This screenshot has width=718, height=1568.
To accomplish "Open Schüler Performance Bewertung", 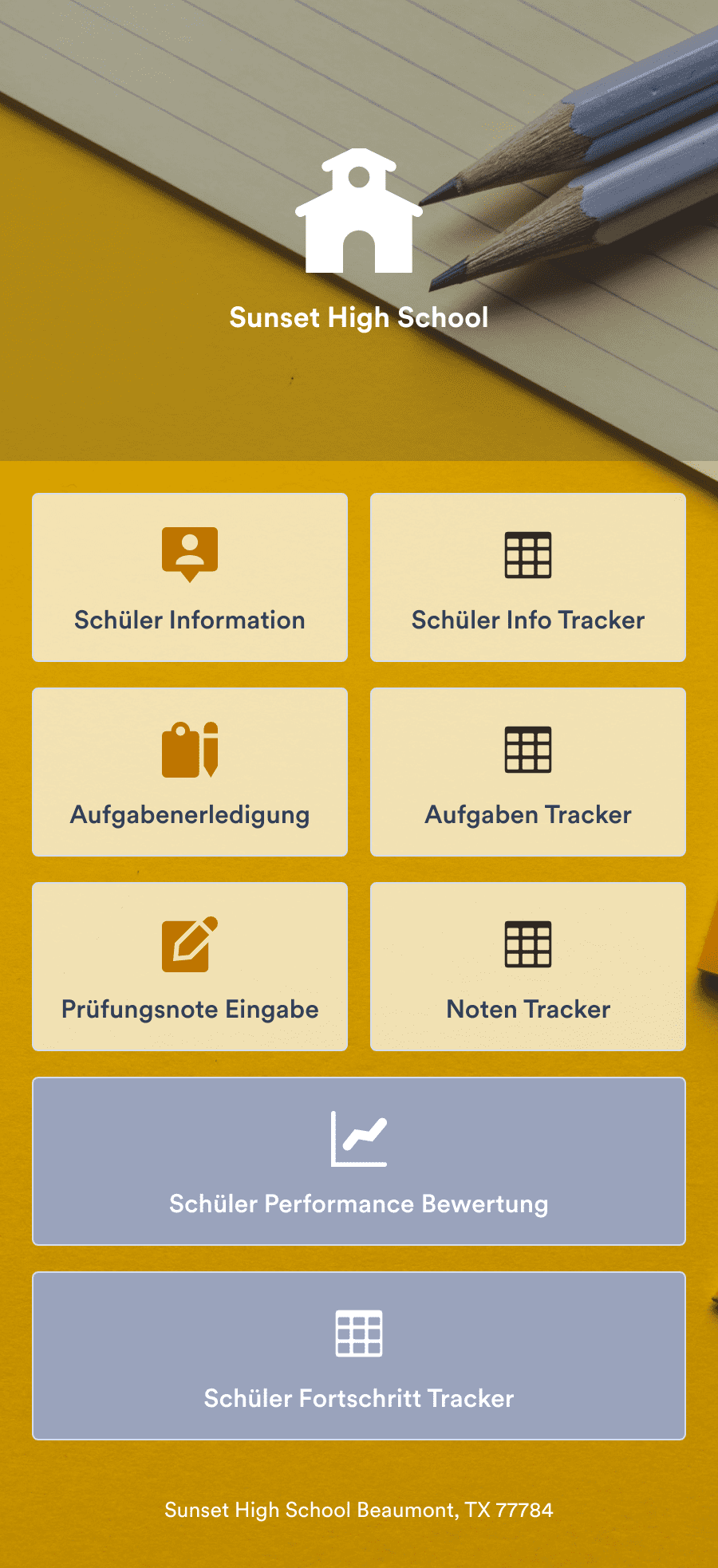I will [359, 1161].
